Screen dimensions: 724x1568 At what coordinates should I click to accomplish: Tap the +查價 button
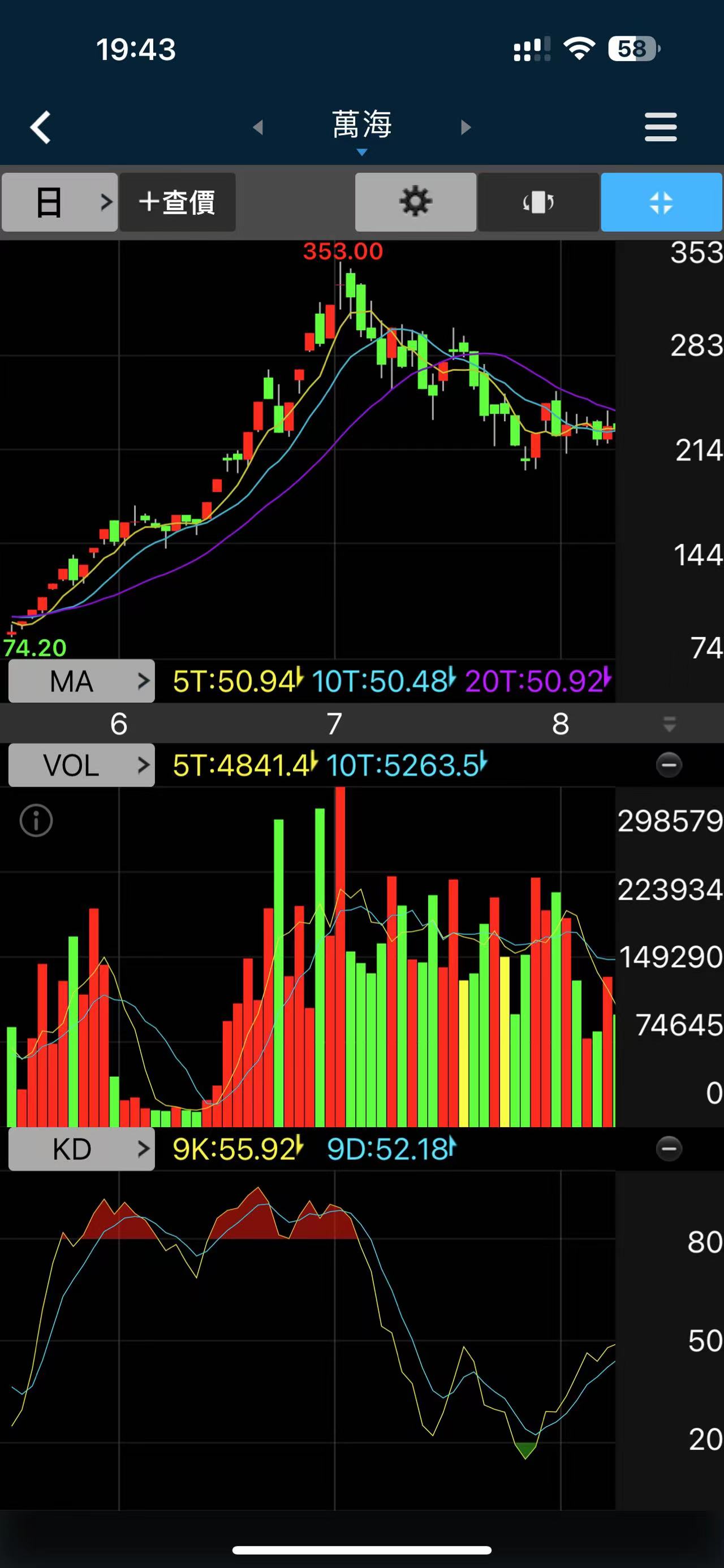click(177, 202)
